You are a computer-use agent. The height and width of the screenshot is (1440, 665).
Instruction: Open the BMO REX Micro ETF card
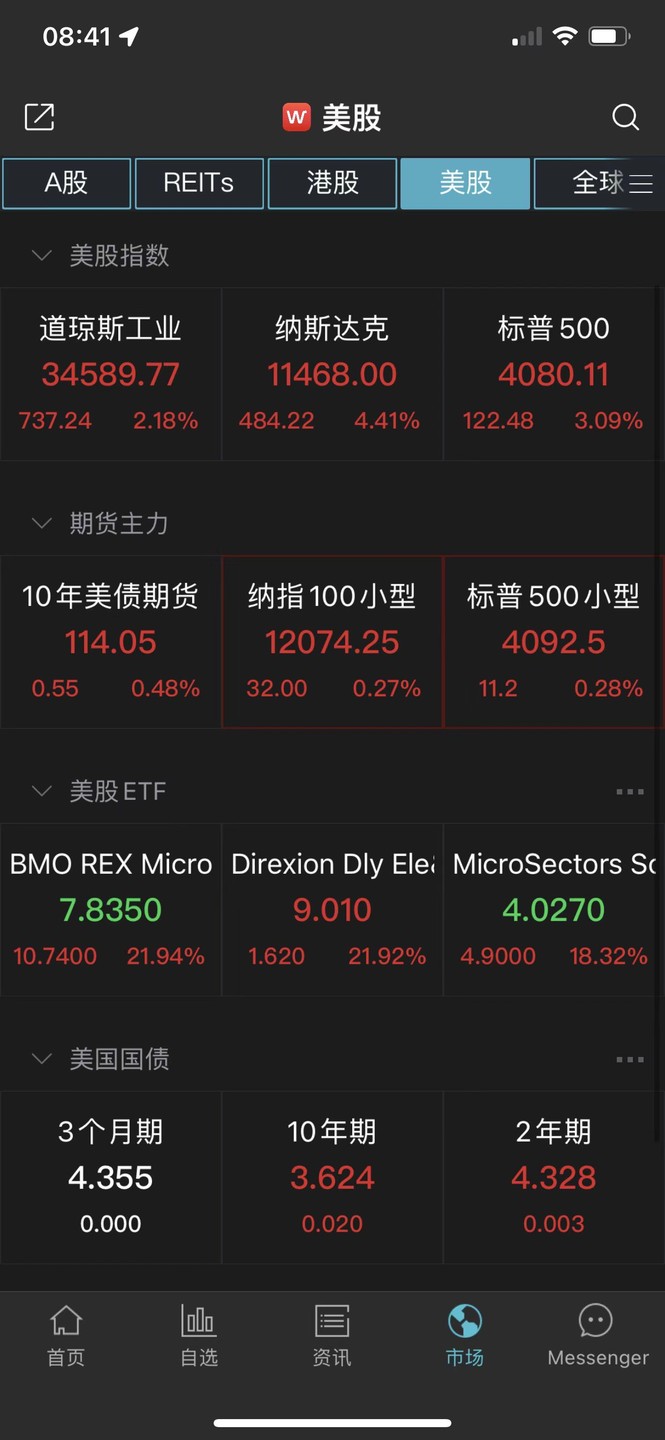[110, 910]
